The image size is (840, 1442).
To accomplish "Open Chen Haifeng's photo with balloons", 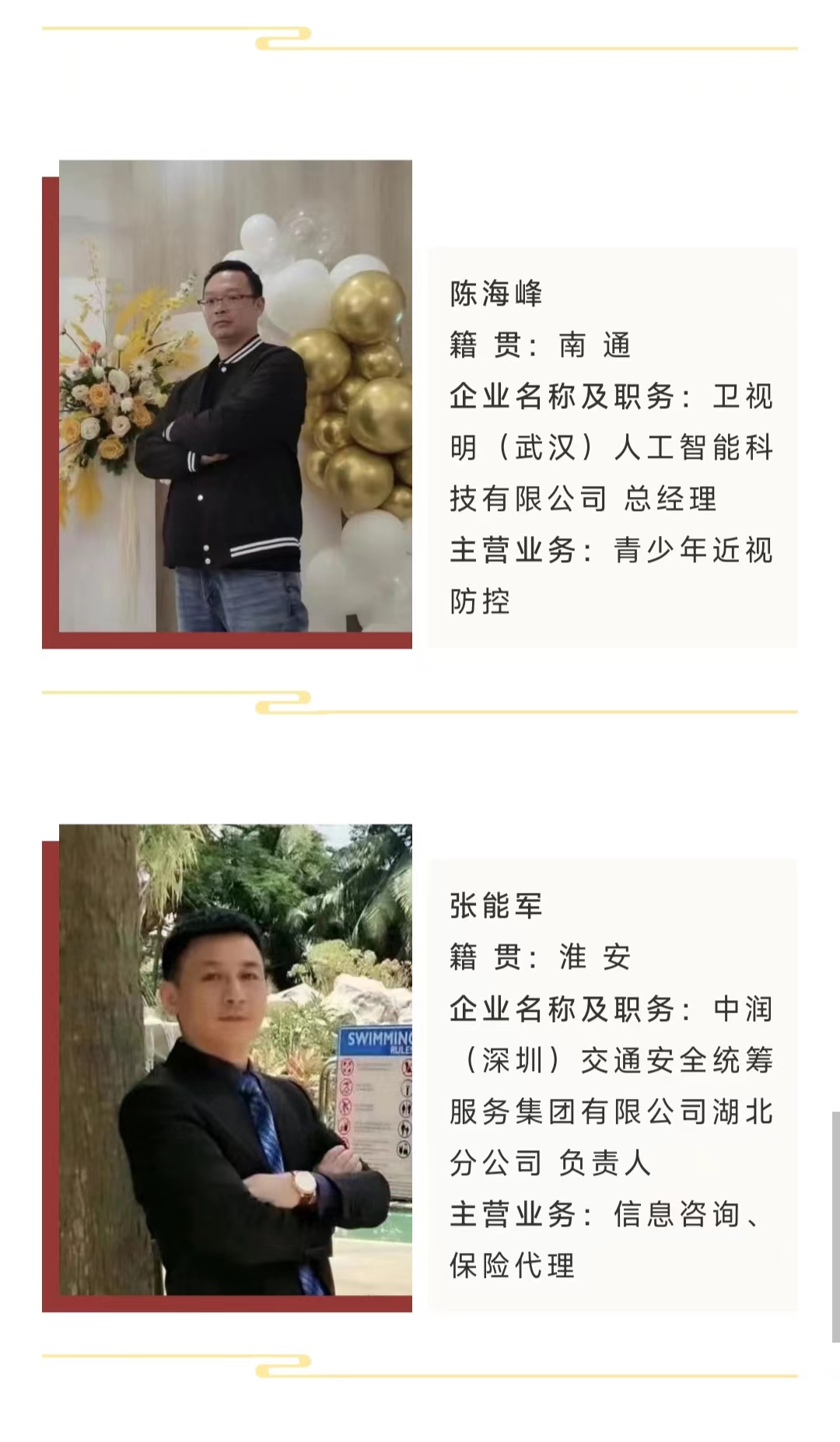I will coord(236,396).
